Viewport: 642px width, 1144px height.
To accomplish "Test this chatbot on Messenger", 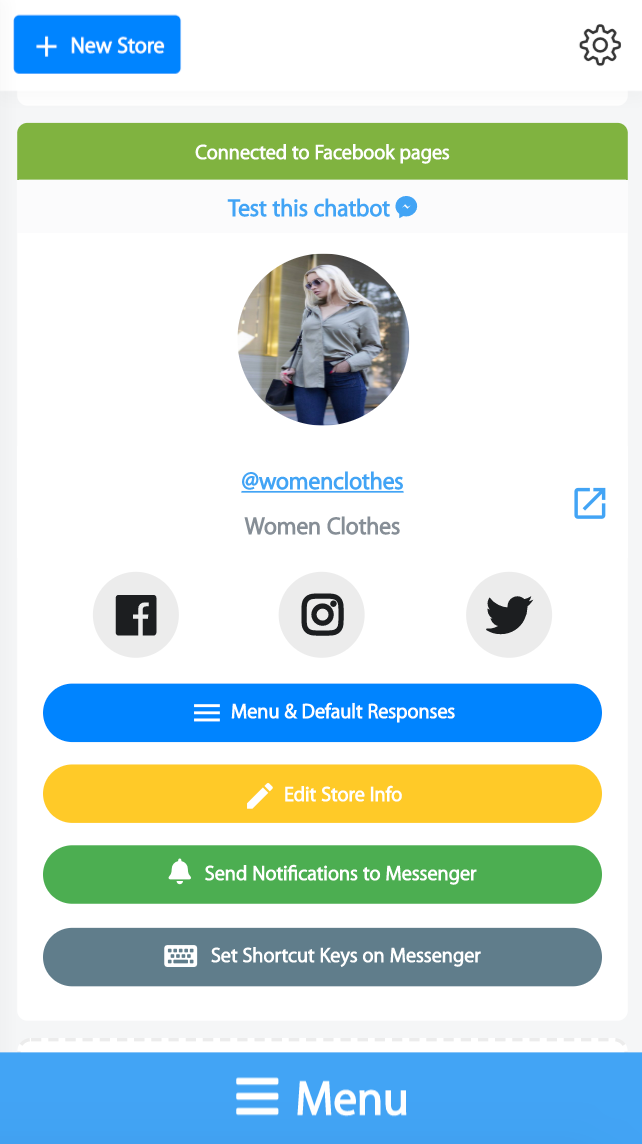I will point(322,208).
